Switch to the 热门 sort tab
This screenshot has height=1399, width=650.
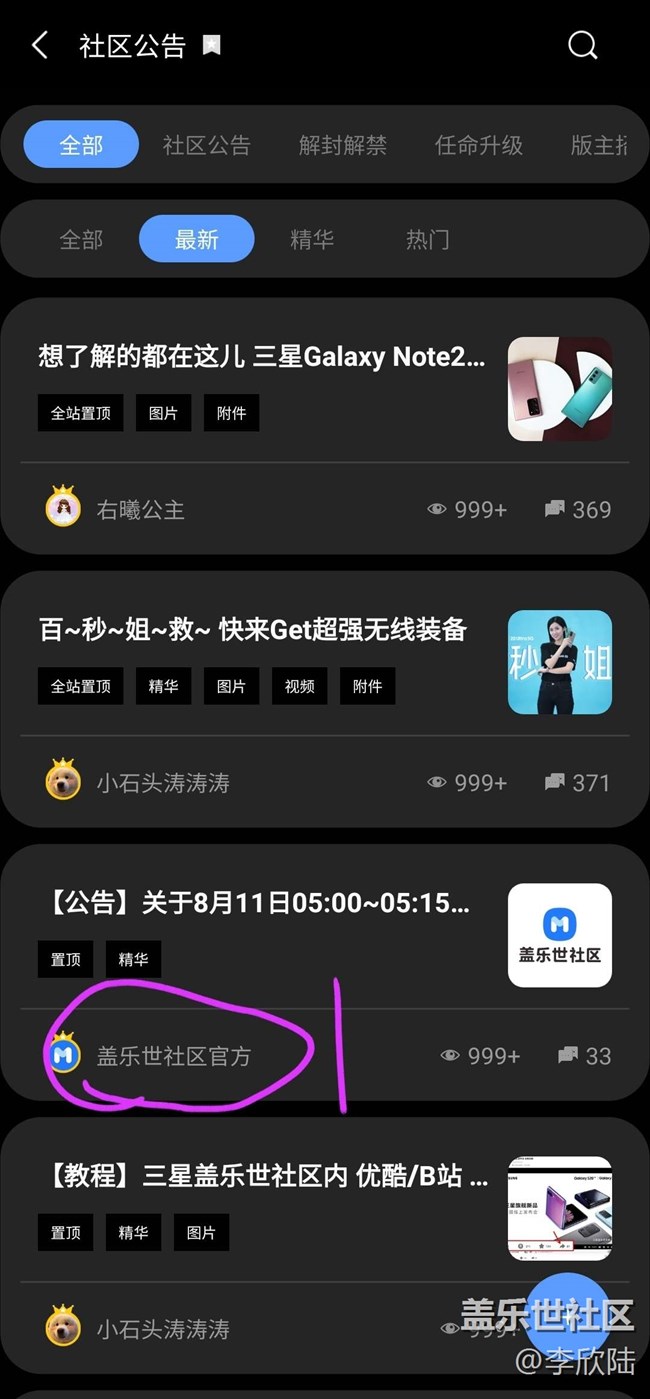pos(427,239)
